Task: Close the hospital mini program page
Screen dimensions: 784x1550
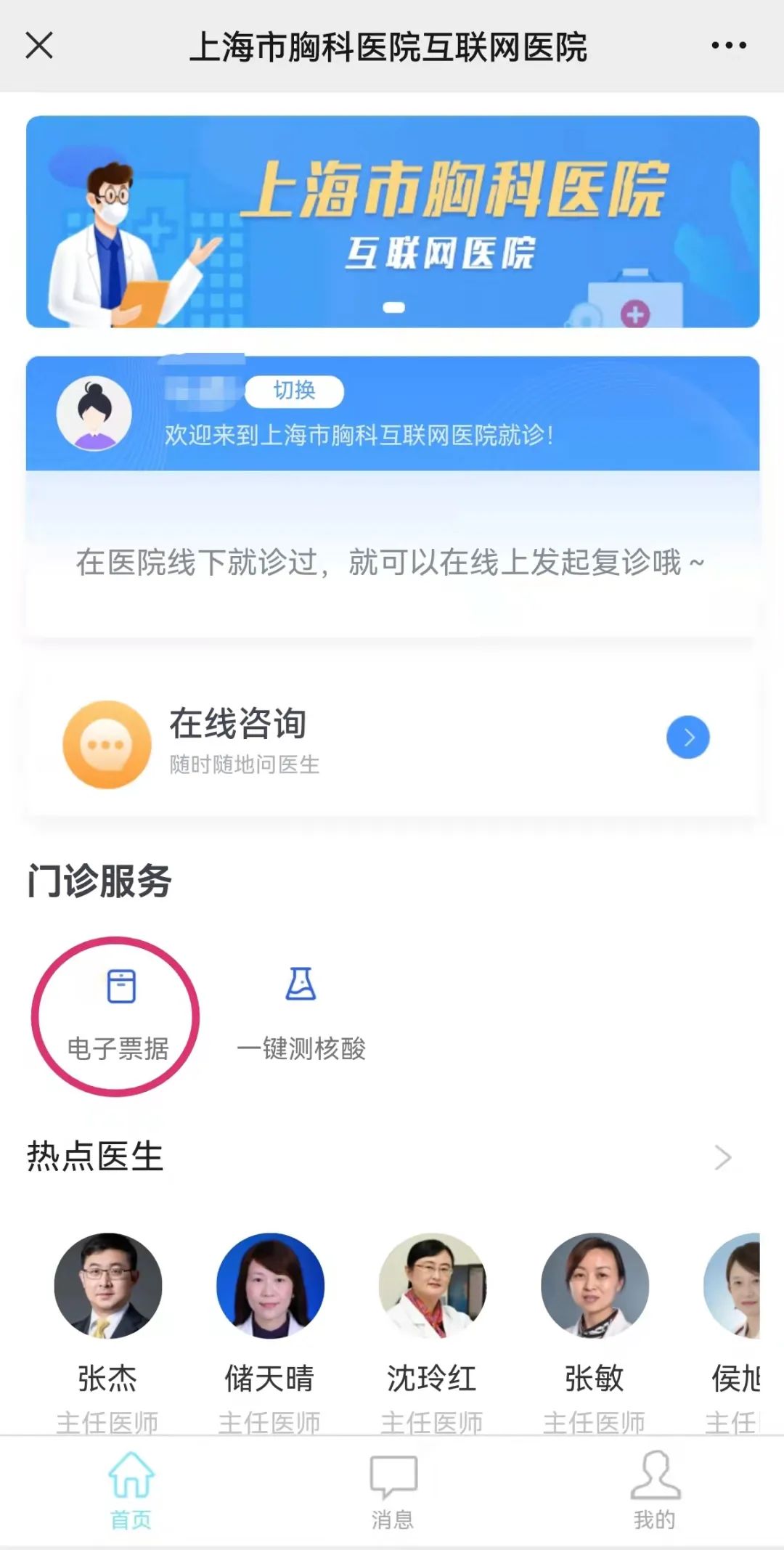Action: pos(39,46)
